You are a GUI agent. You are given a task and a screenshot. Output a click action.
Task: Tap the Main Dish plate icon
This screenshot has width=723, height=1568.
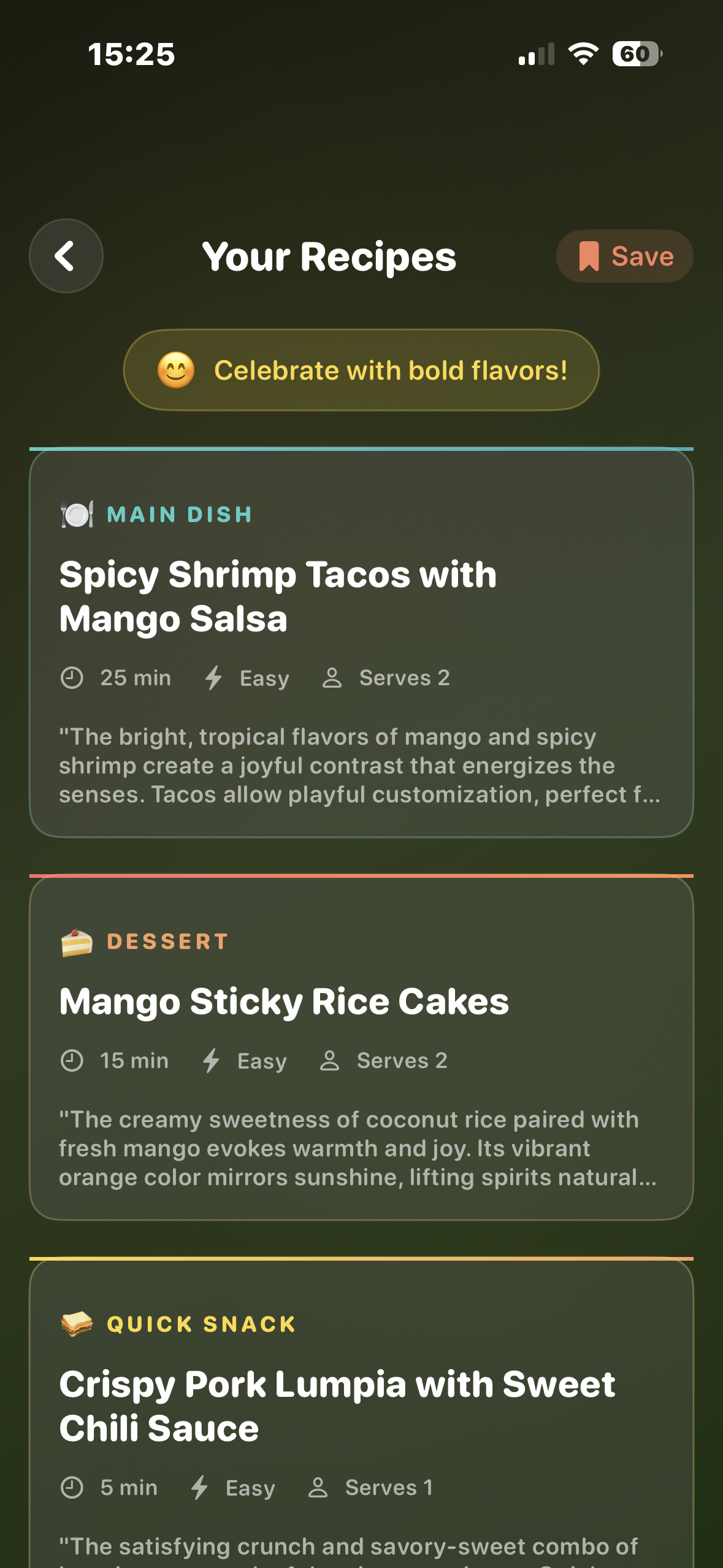77,514
